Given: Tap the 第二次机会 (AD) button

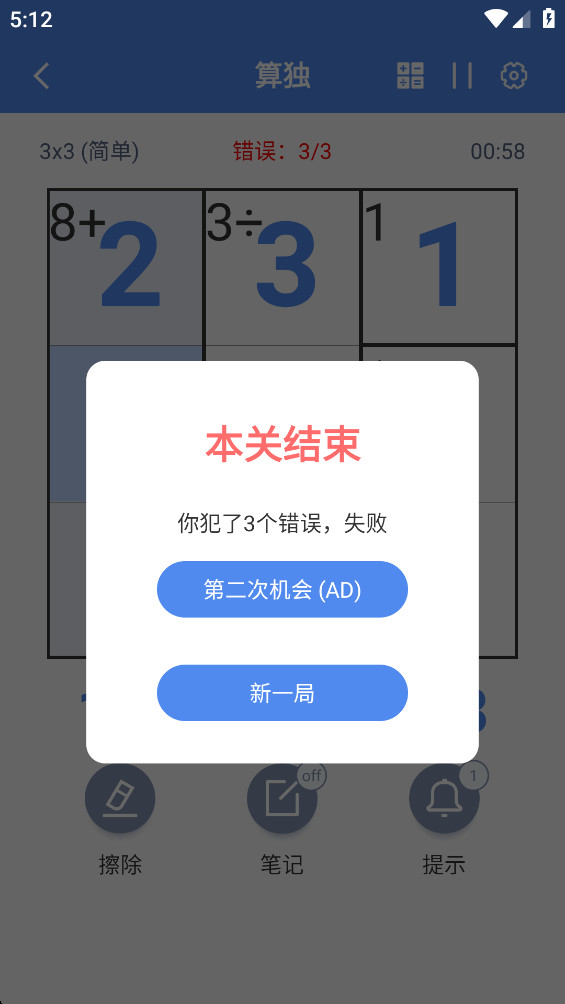Looking at the screenshot, I should [x=282, y=589].
